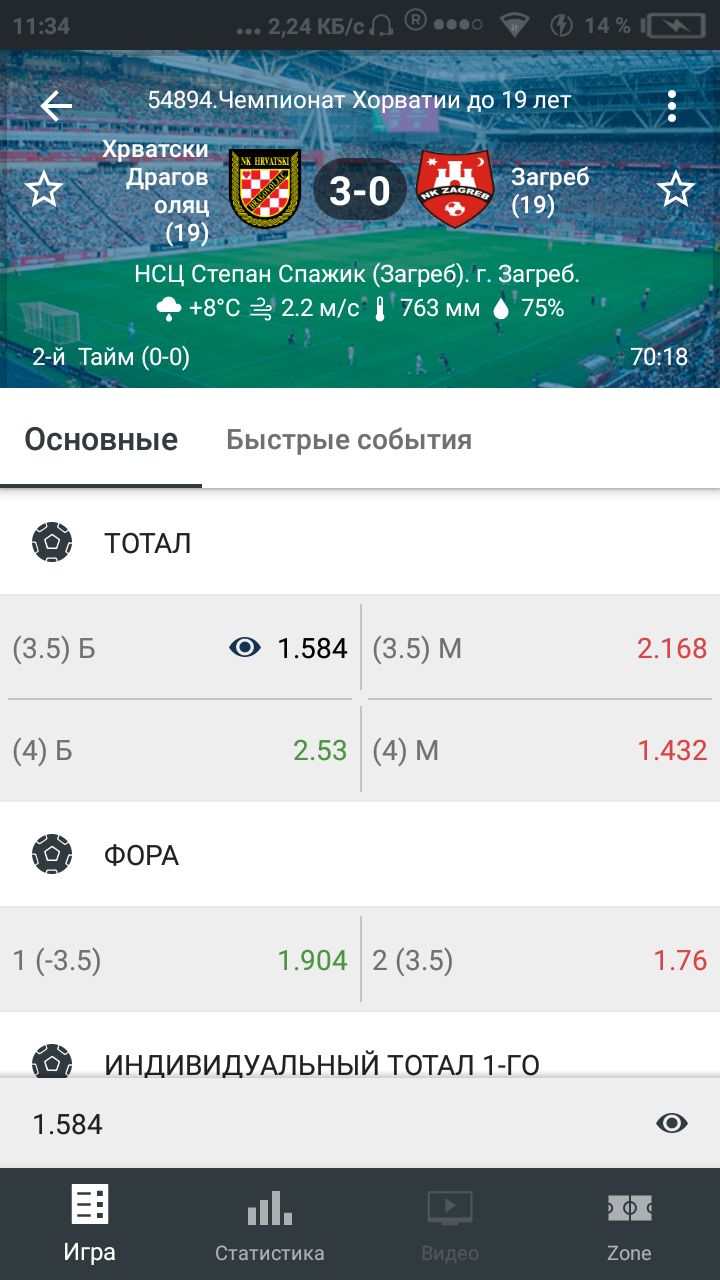Open the Zone bottom tab
The image size is (720, 1280).
(x=630, y=1224)
